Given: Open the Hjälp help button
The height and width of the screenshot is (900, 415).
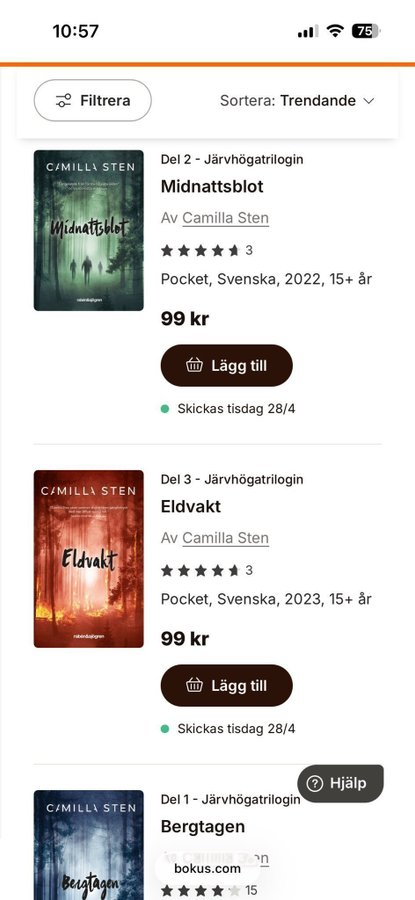Looking at the screenshot, I should point(340,783).
